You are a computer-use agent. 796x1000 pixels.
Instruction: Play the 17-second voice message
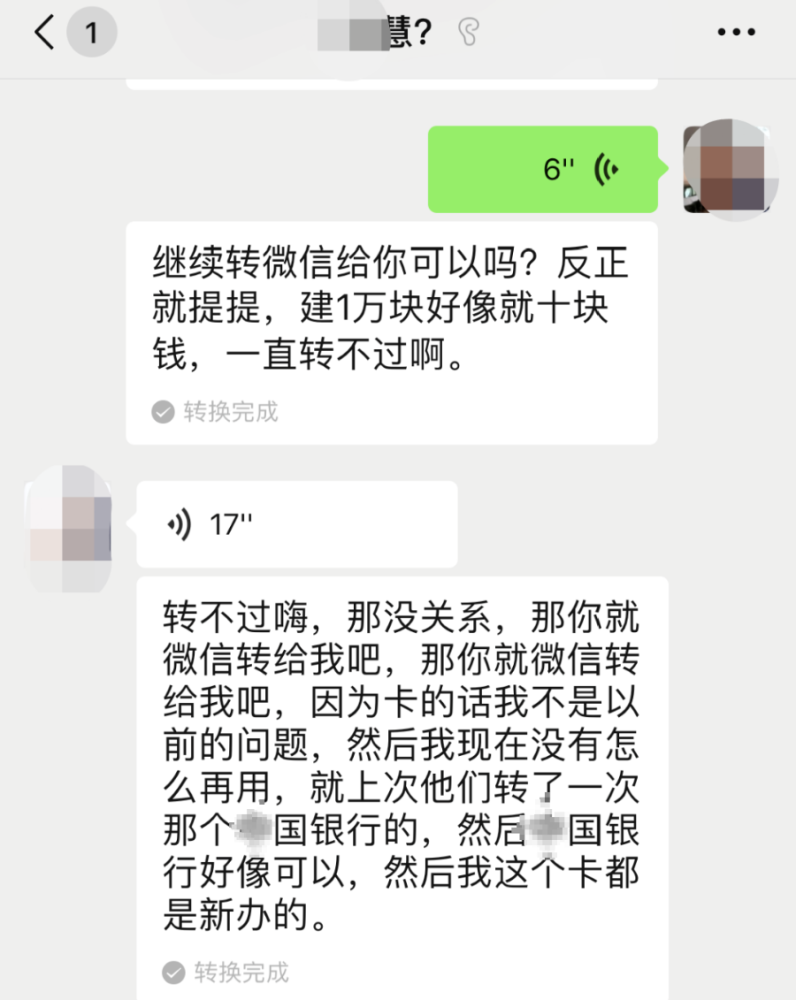296,524
